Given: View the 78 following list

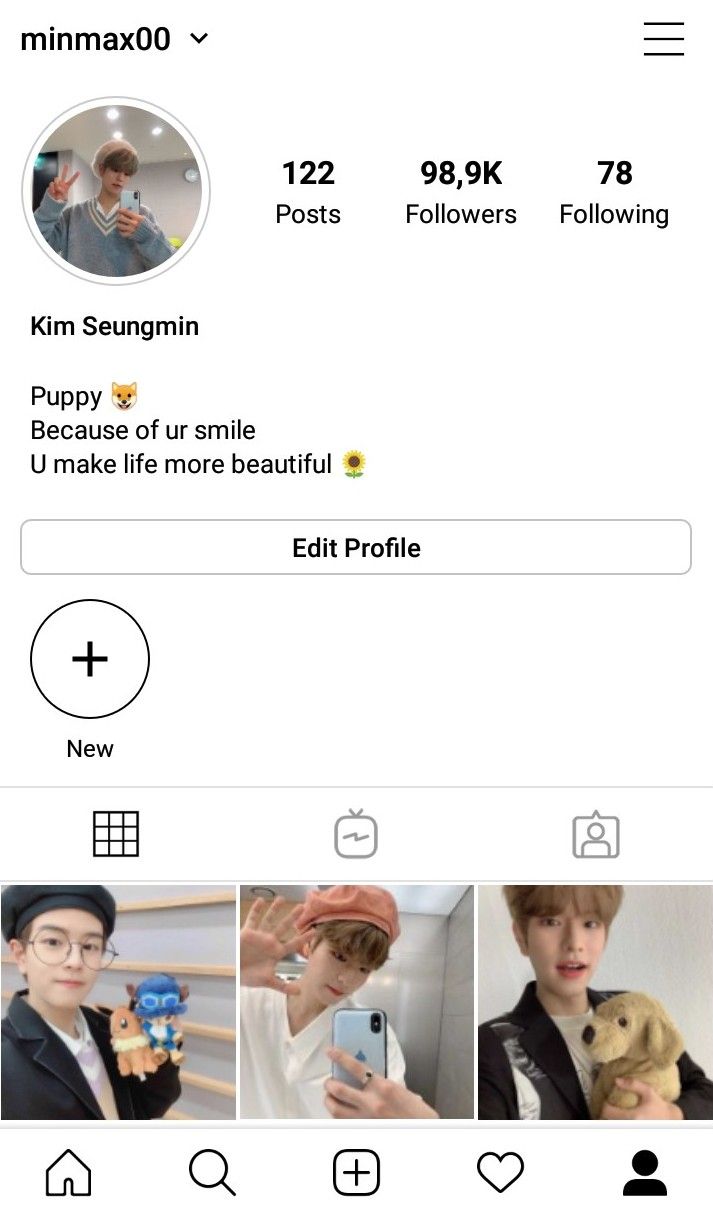Looking at the screenshot, I should click(614, 192).
